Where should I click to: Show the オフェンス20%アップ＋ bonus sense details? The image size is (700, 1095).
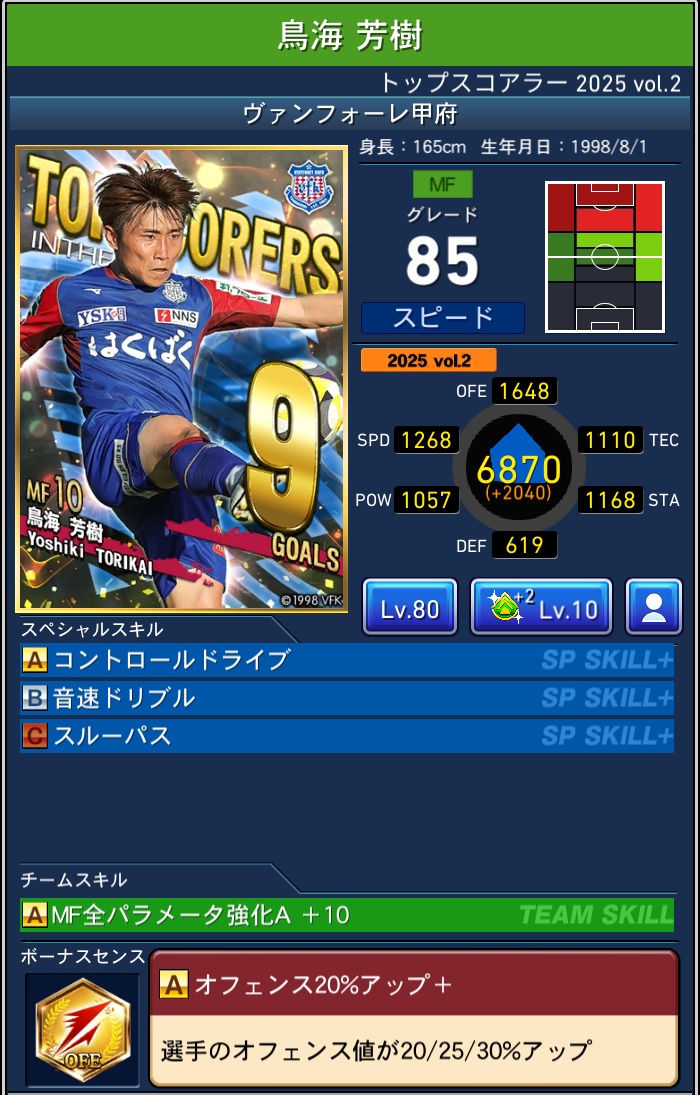tap(413, 1017)
